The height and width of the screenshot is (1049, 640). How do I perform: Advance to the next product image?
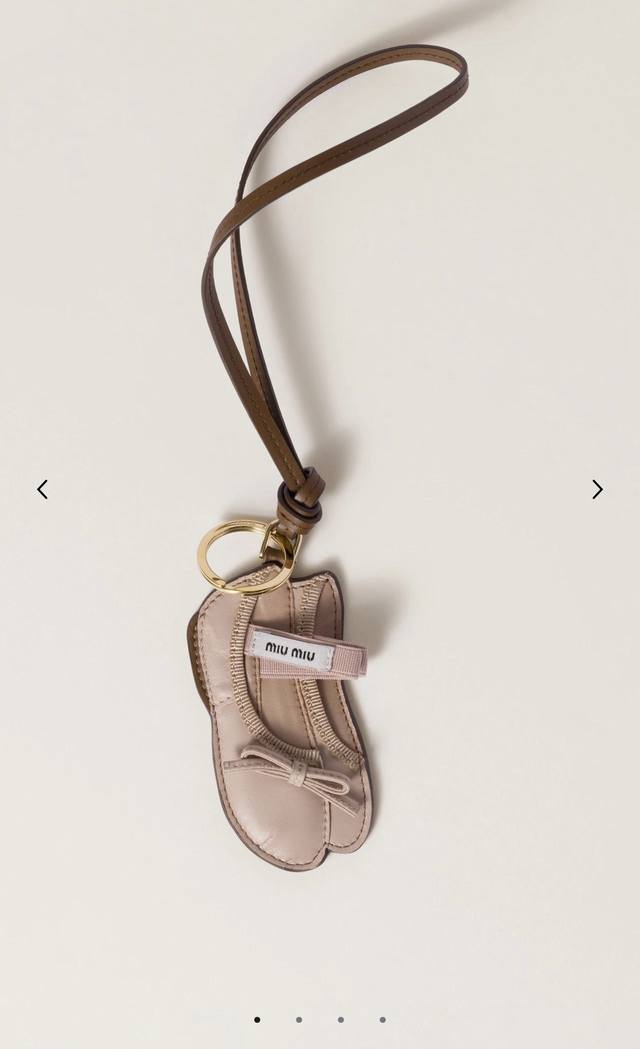coord(597,489)
